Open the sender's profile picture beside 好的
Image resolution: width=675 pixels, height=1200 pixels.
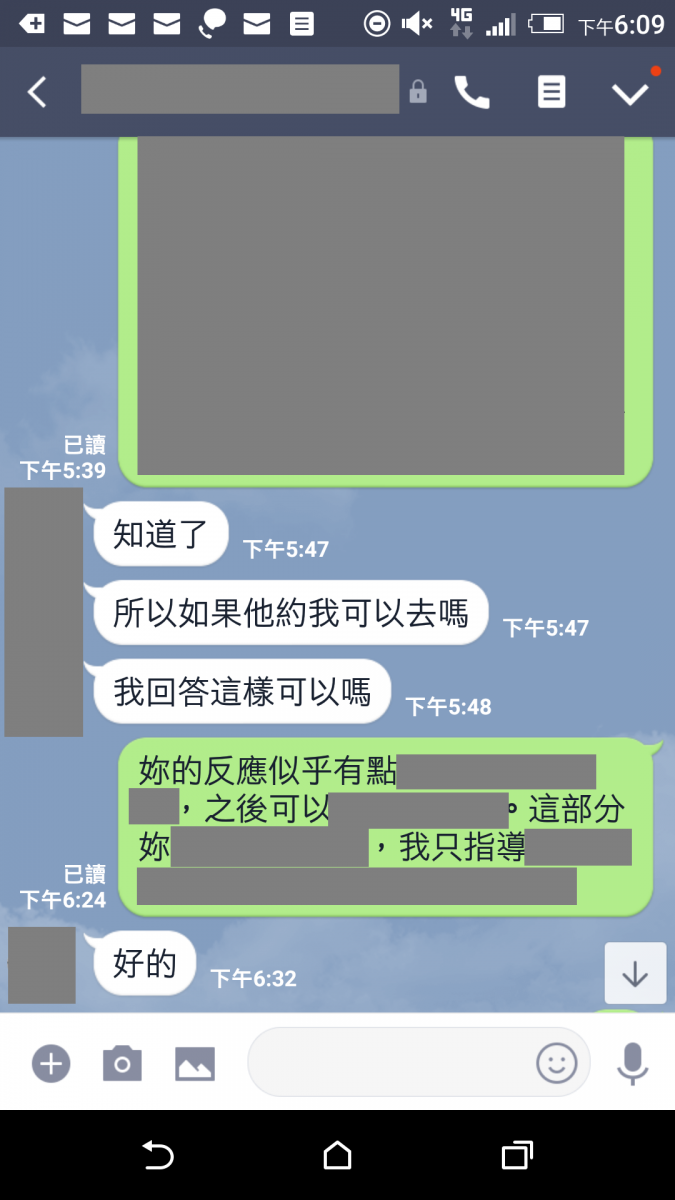(41, 965)
